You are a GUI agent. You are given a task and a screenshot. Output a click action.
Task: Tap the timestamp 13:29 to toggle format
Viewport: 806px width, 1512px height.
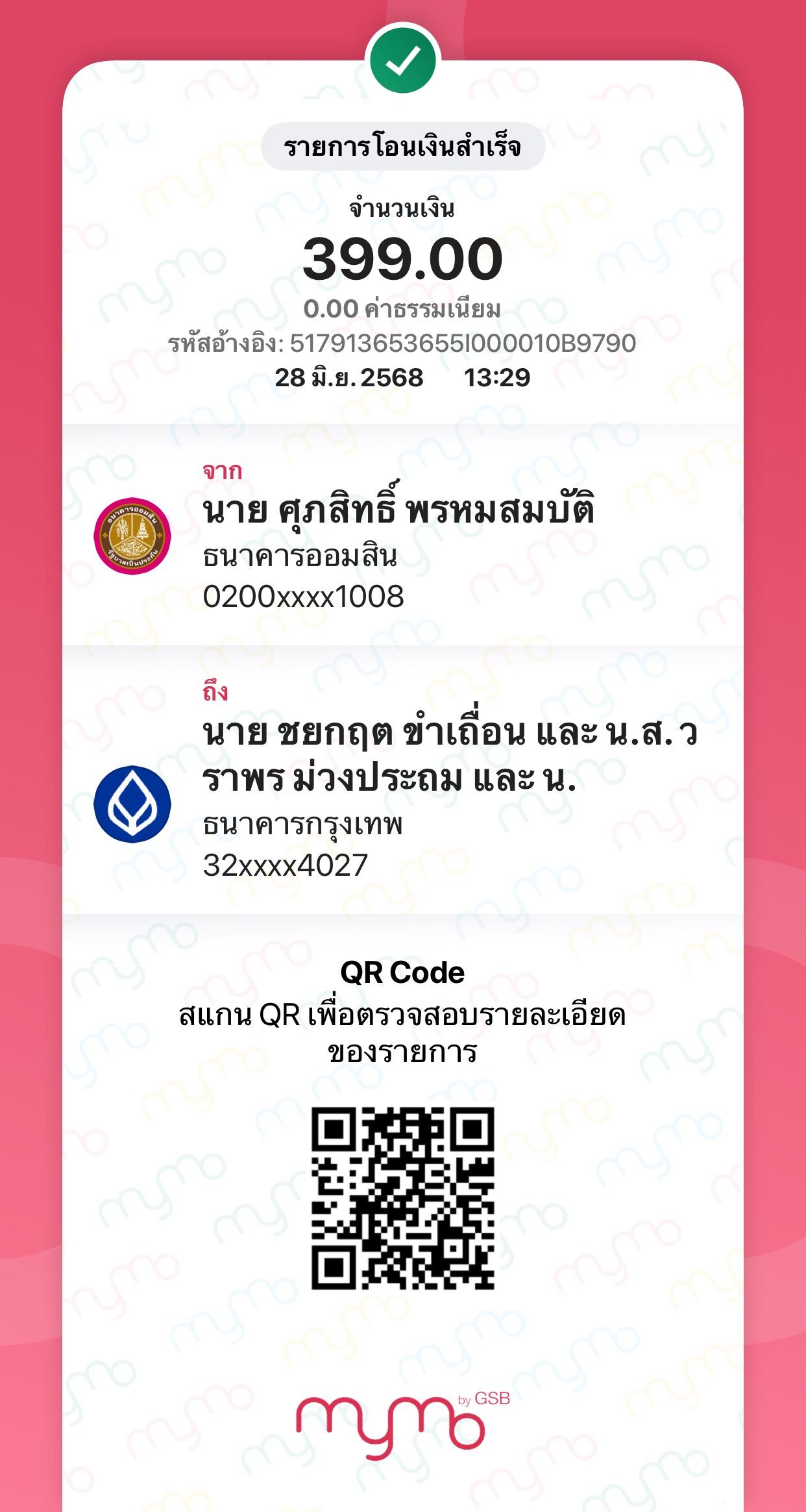click(497, 378)
